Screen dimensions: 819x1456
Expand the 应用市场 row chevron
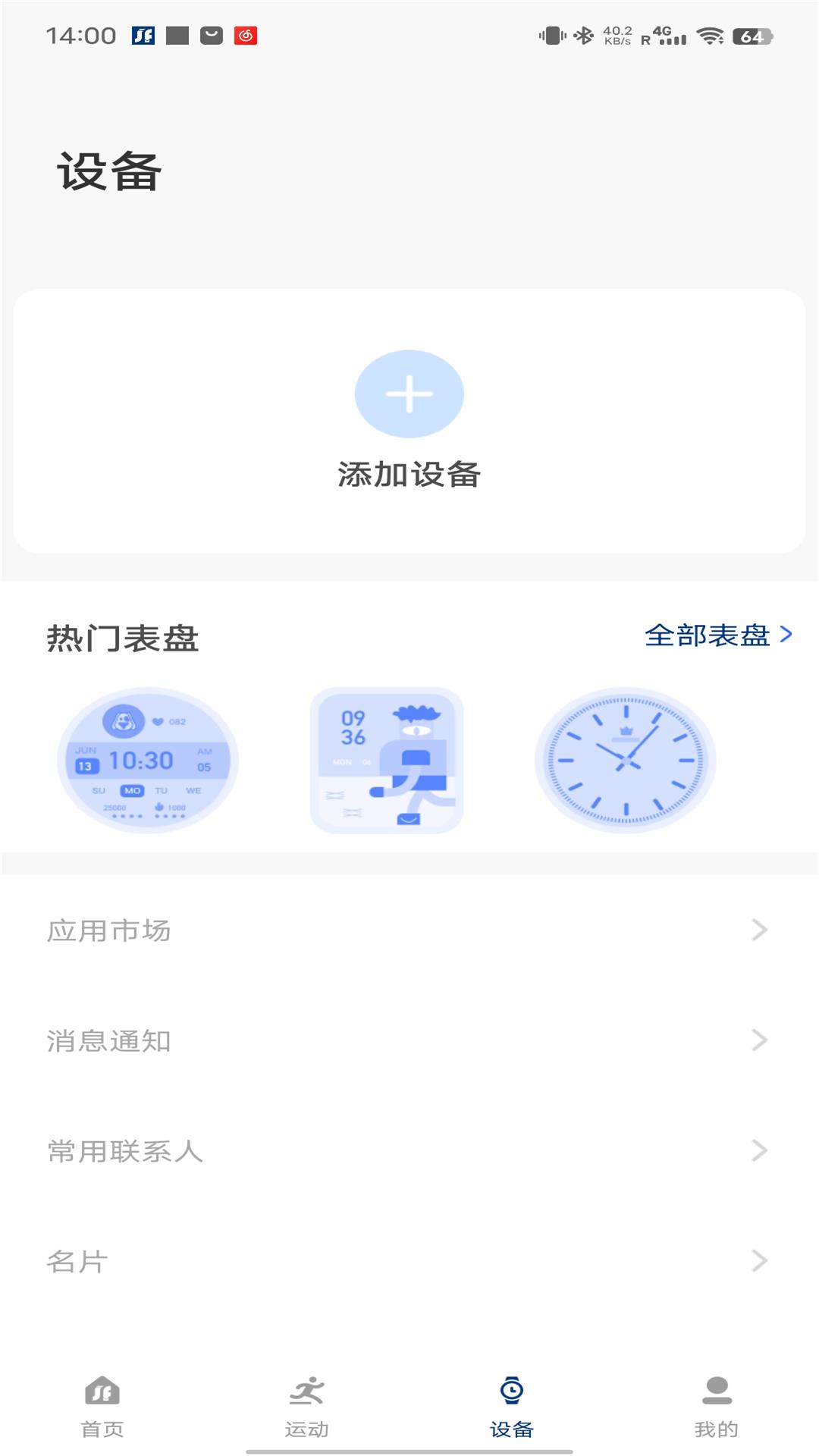[757, 931]
